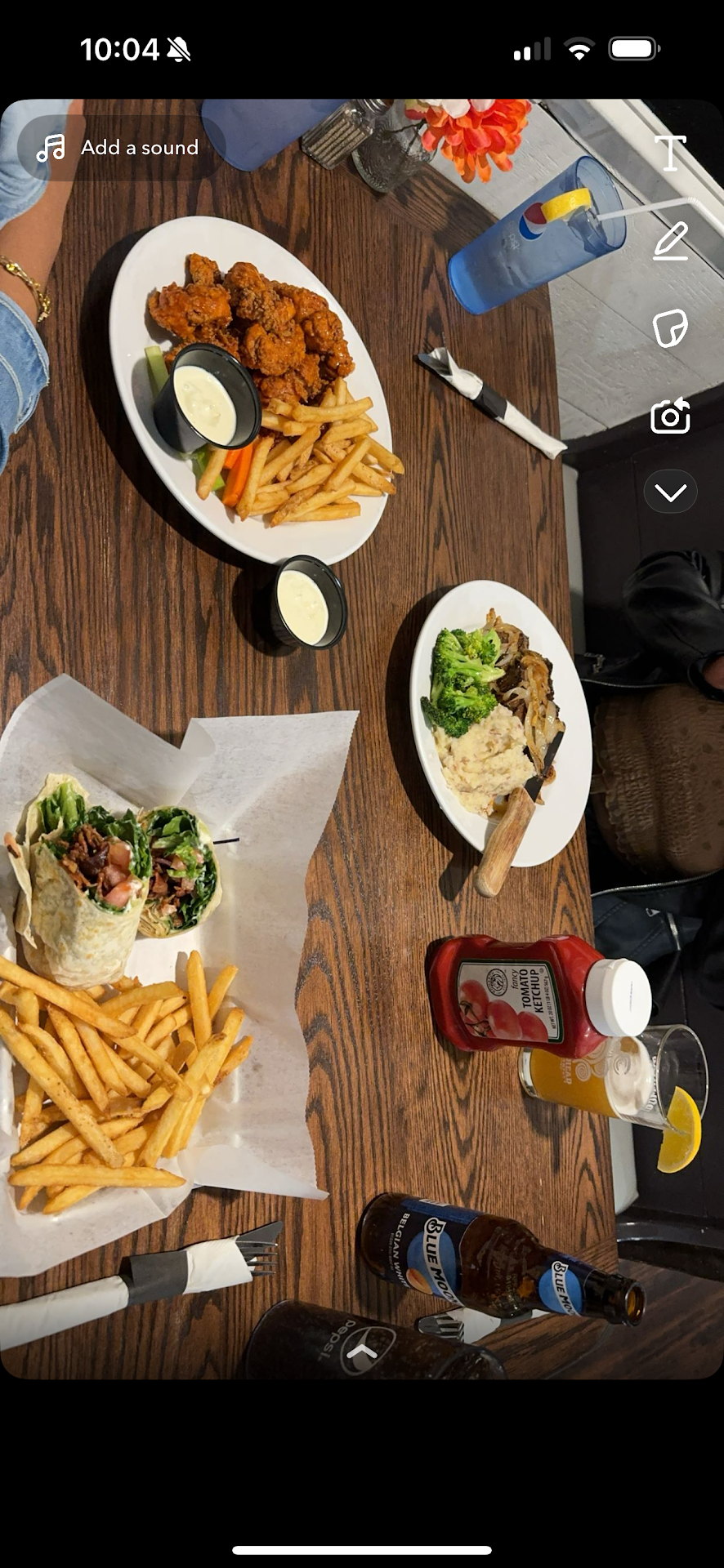Add text with the T tool
The width and height of the screenshot is (724, 1568).
(670, 153)
